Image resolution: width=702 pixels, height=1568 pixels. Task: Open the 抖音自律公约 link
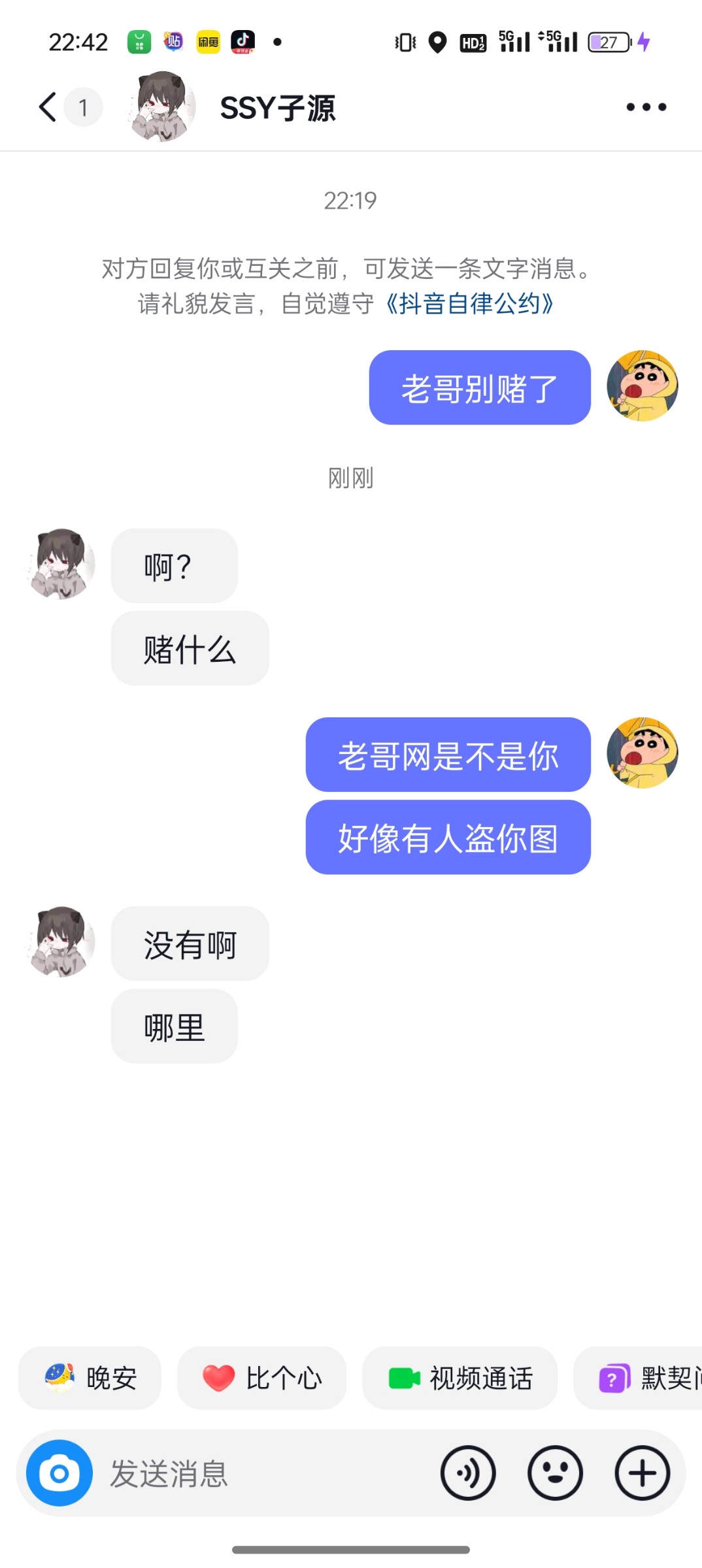tap(469, 304)
